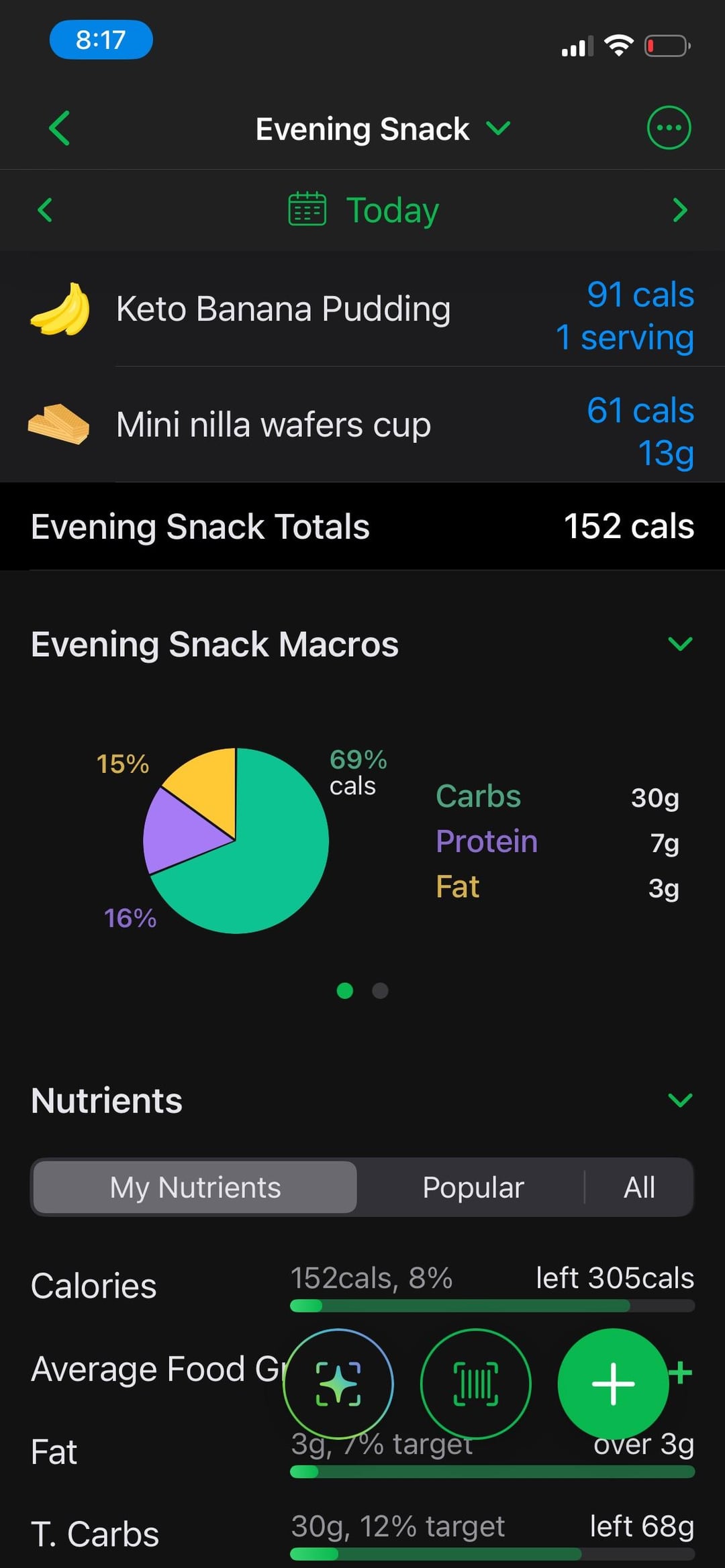Go back from Evening Snack
Viewport: 725px width, 1568px height.
tap(60, 128)
